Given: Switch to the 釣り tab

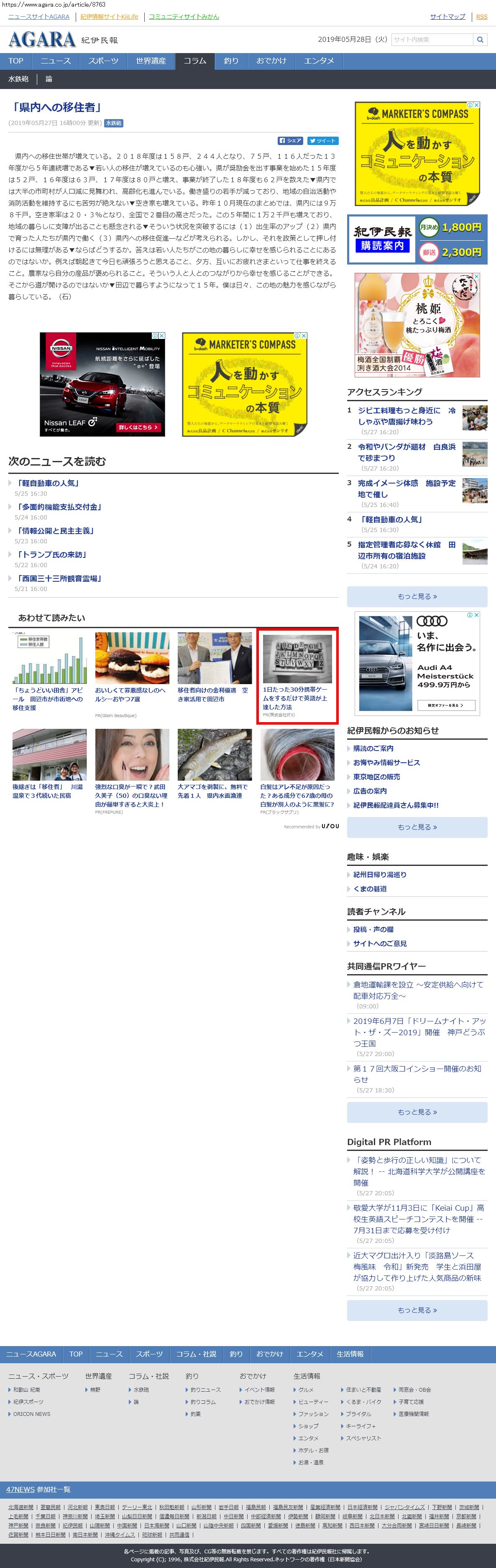Looking at the screenshot, I should pos(231,61).
